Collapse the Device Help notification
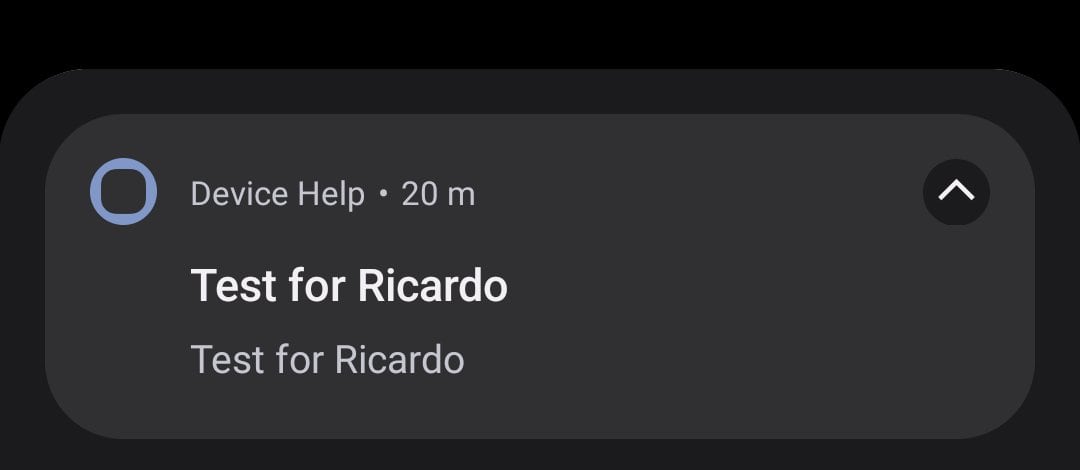 click(956, 191)
